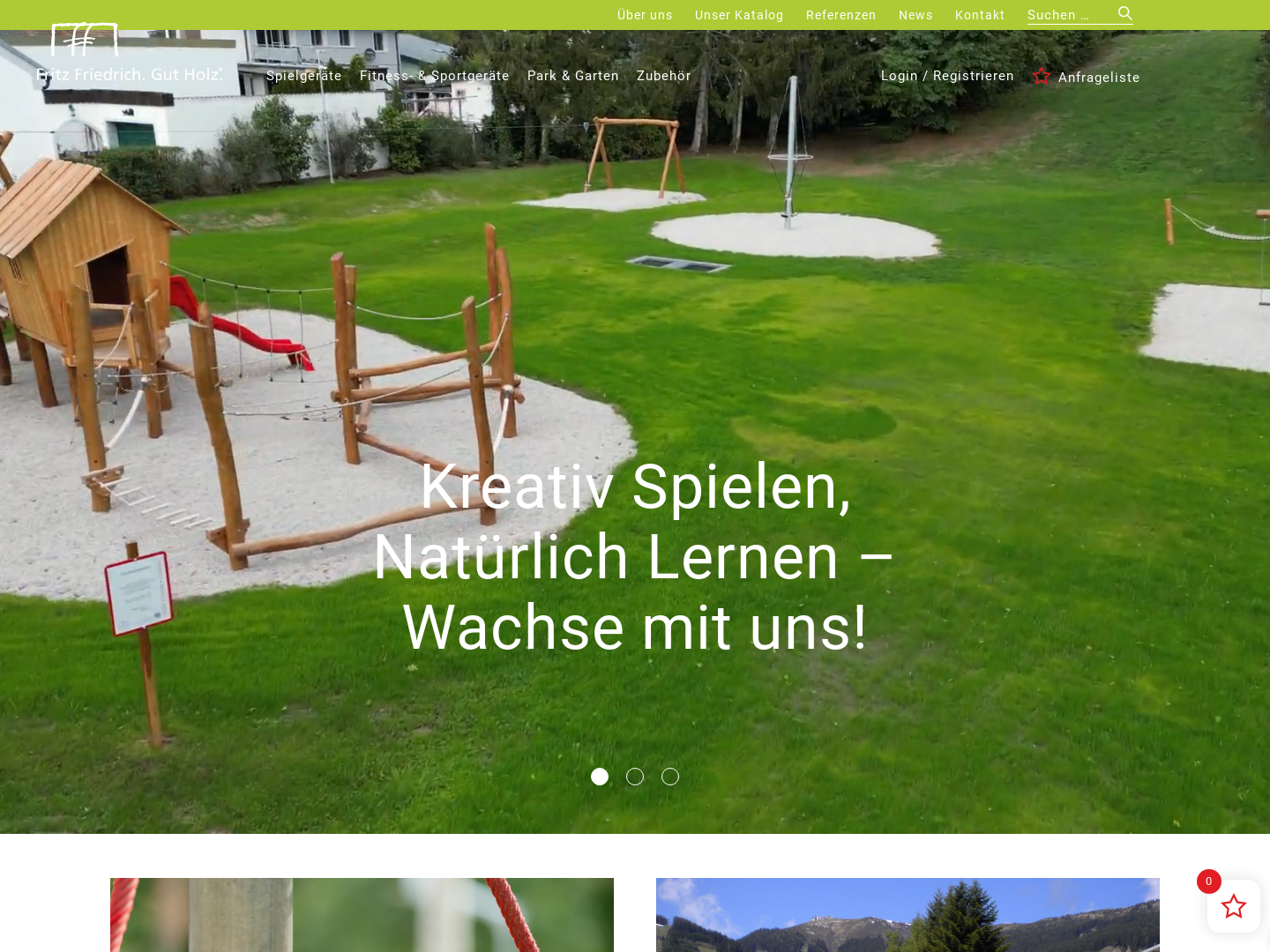Go to Referenzen page
Image resolution: width=1270 pixels, height=952 pixels.
[x=840, y=15]
